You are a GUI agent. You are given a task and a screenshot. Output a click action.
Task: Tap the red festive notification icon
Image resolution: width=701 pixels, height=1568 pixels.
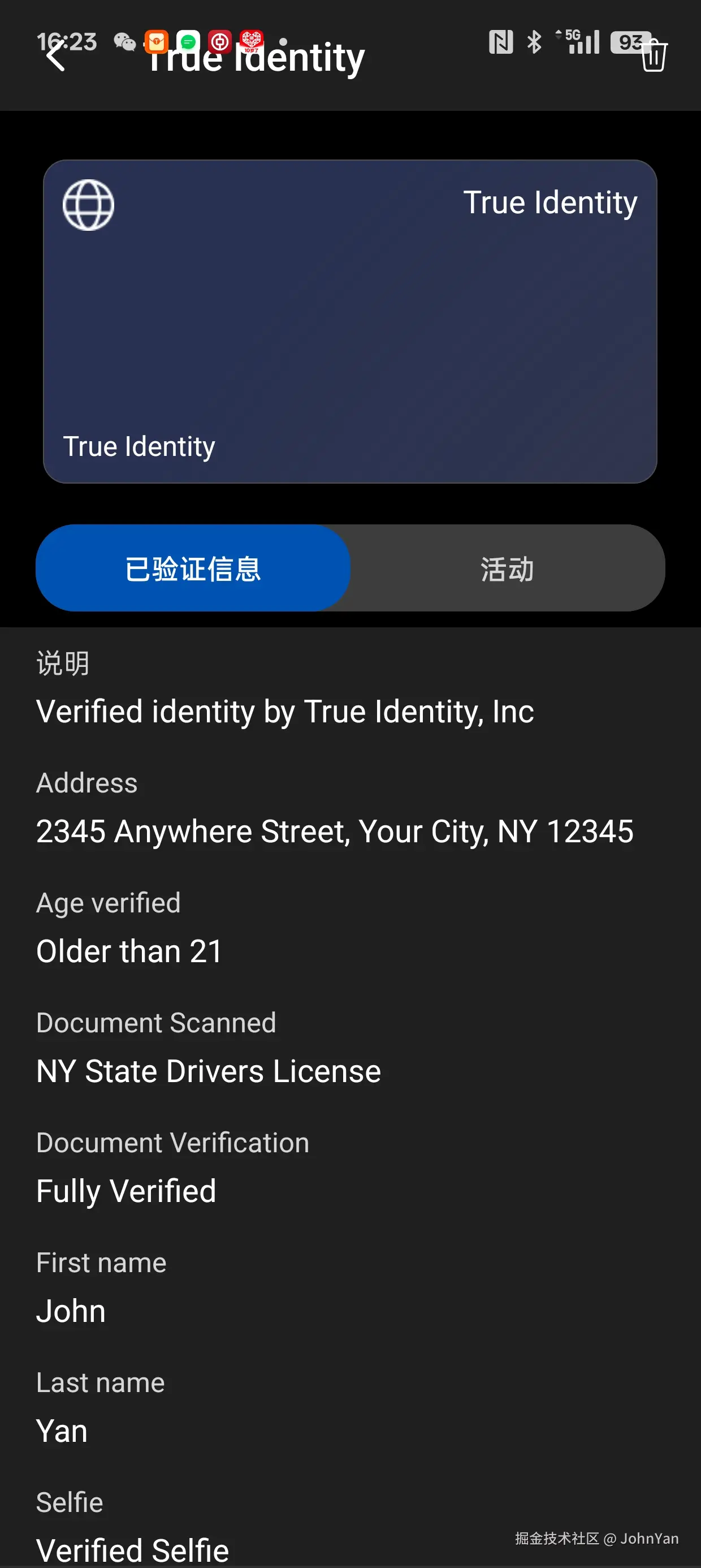[252, 41]
